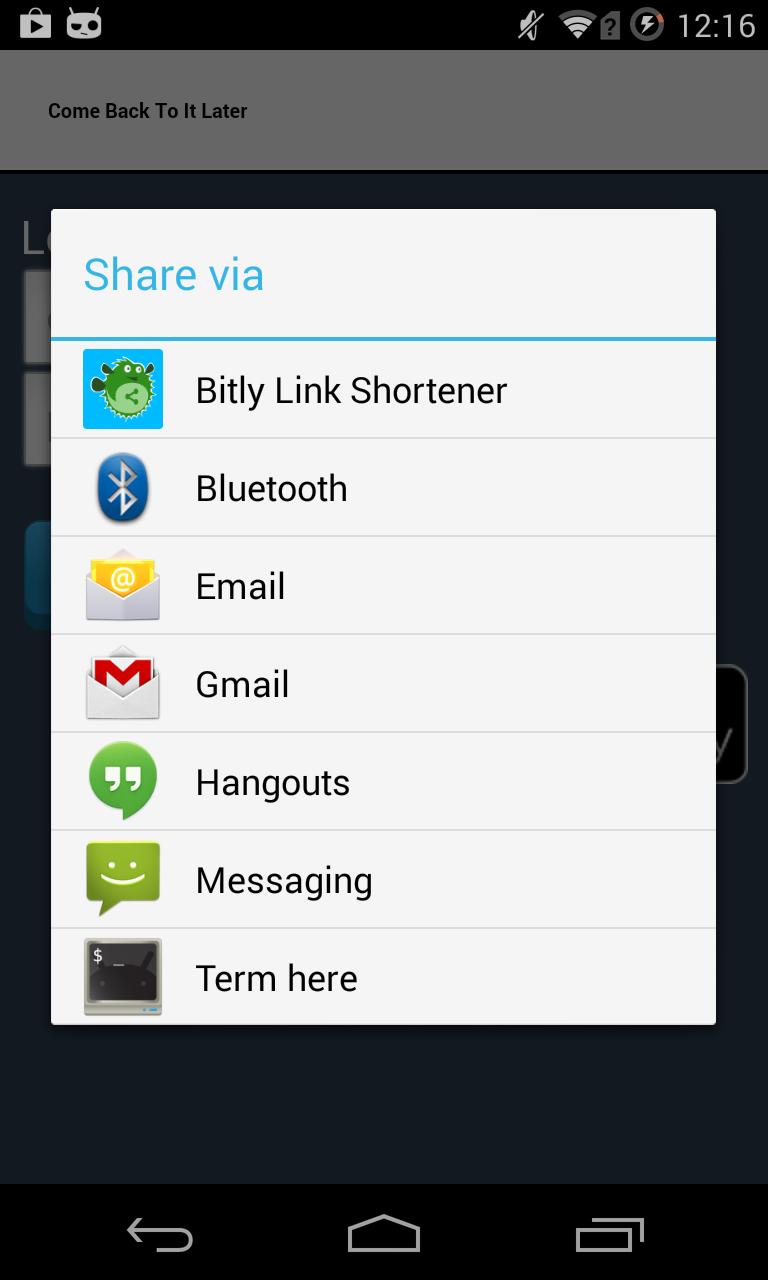Tap the Come Back To It Later title
768x1280 pixels.
[x=147, y=110]
